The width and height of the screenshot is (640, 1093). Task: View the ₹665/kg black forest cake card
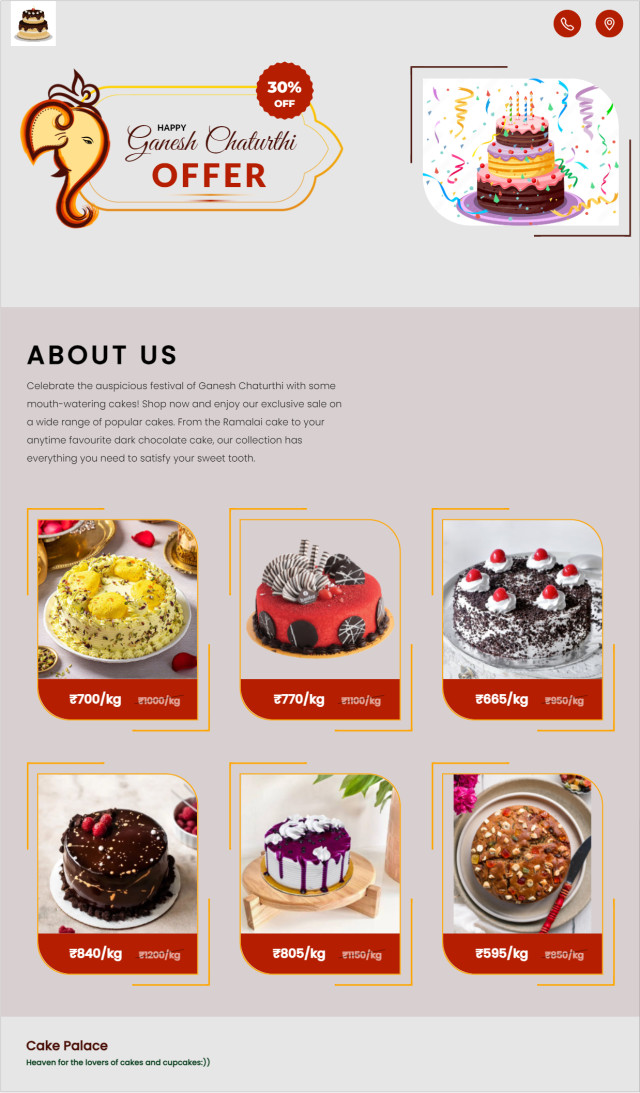pos(522,620)
